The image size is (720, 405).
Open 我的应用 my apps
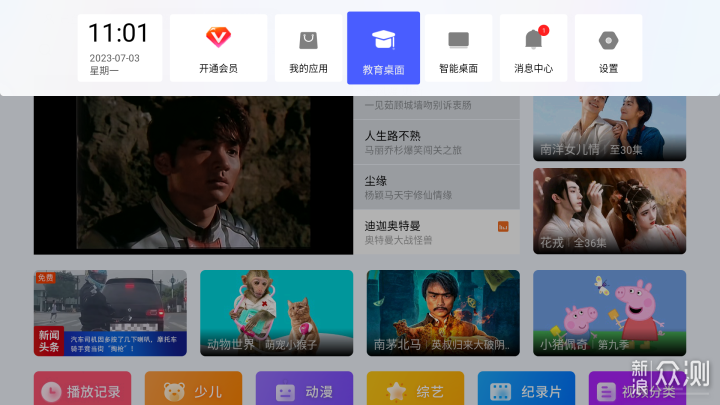click(x=308, y=48)
